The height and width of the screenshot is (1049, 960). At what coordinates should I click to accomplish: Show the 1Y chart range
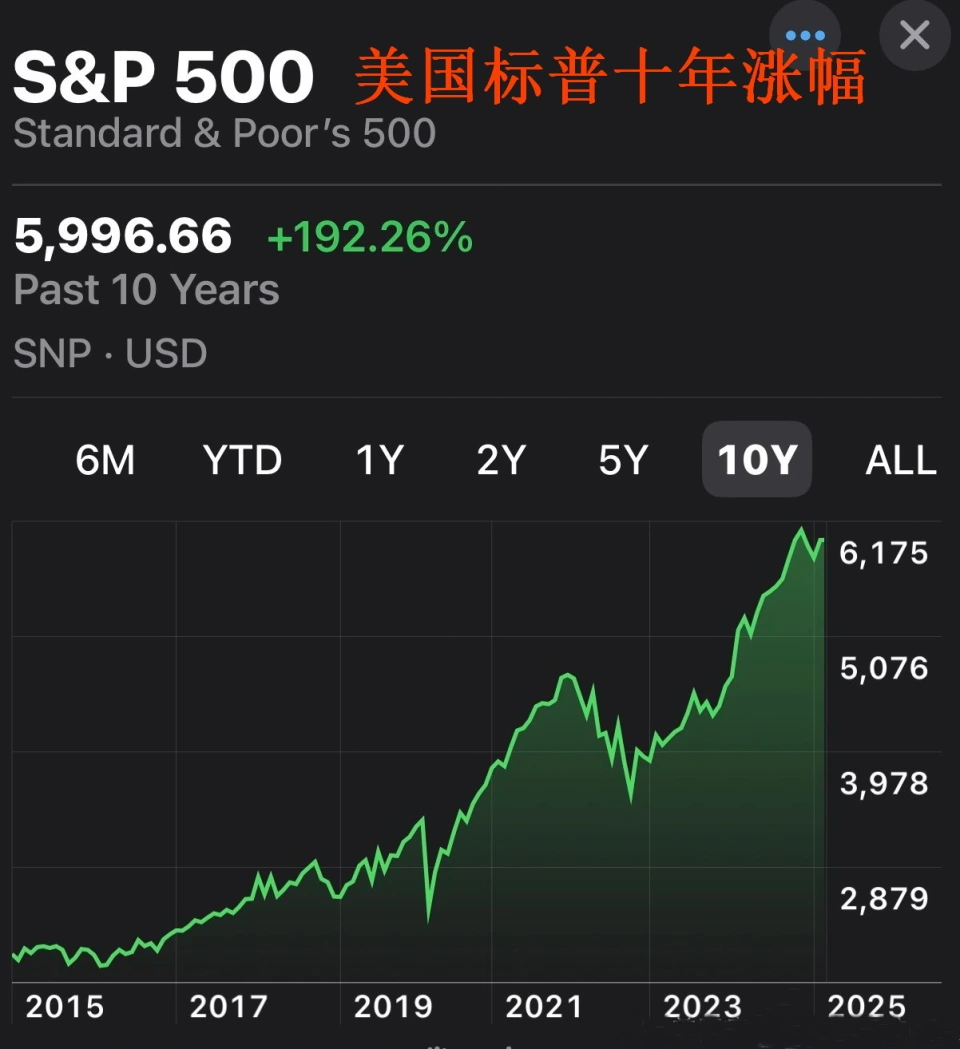(380, 460)
